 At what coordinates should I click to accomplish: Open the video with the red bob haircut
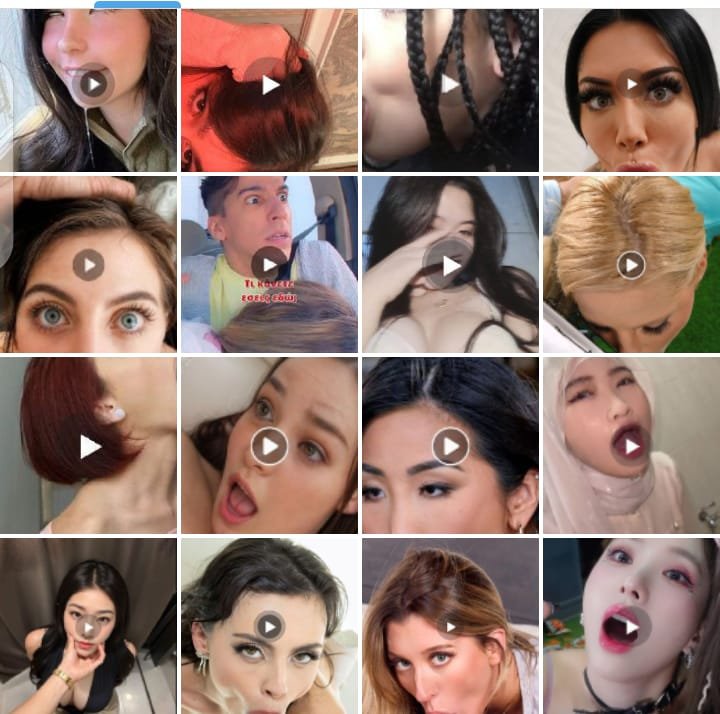pos(90,446)
